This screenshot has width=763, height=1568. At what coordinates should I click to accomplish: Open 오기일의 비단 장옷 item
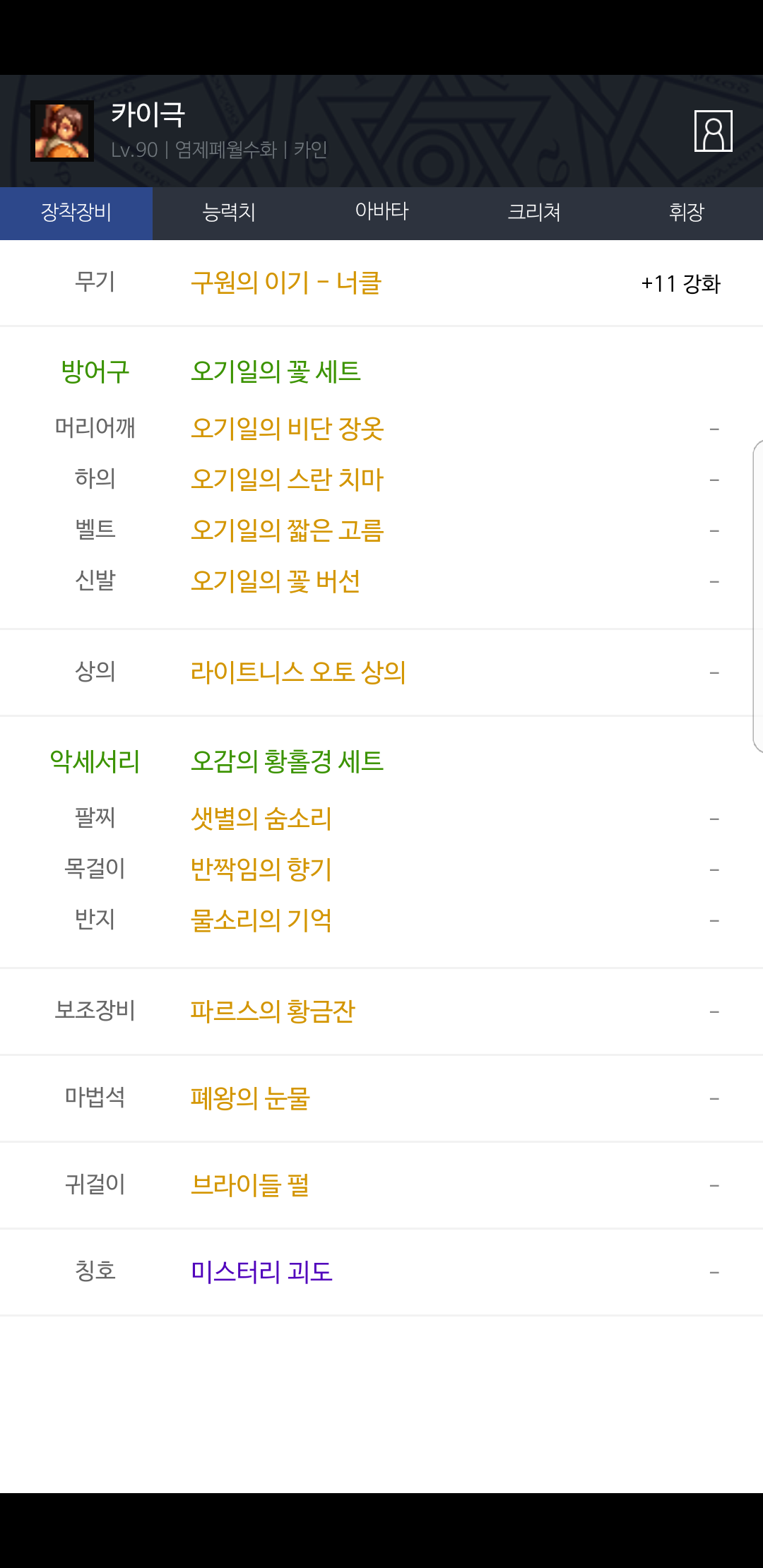tap(287, 429)
